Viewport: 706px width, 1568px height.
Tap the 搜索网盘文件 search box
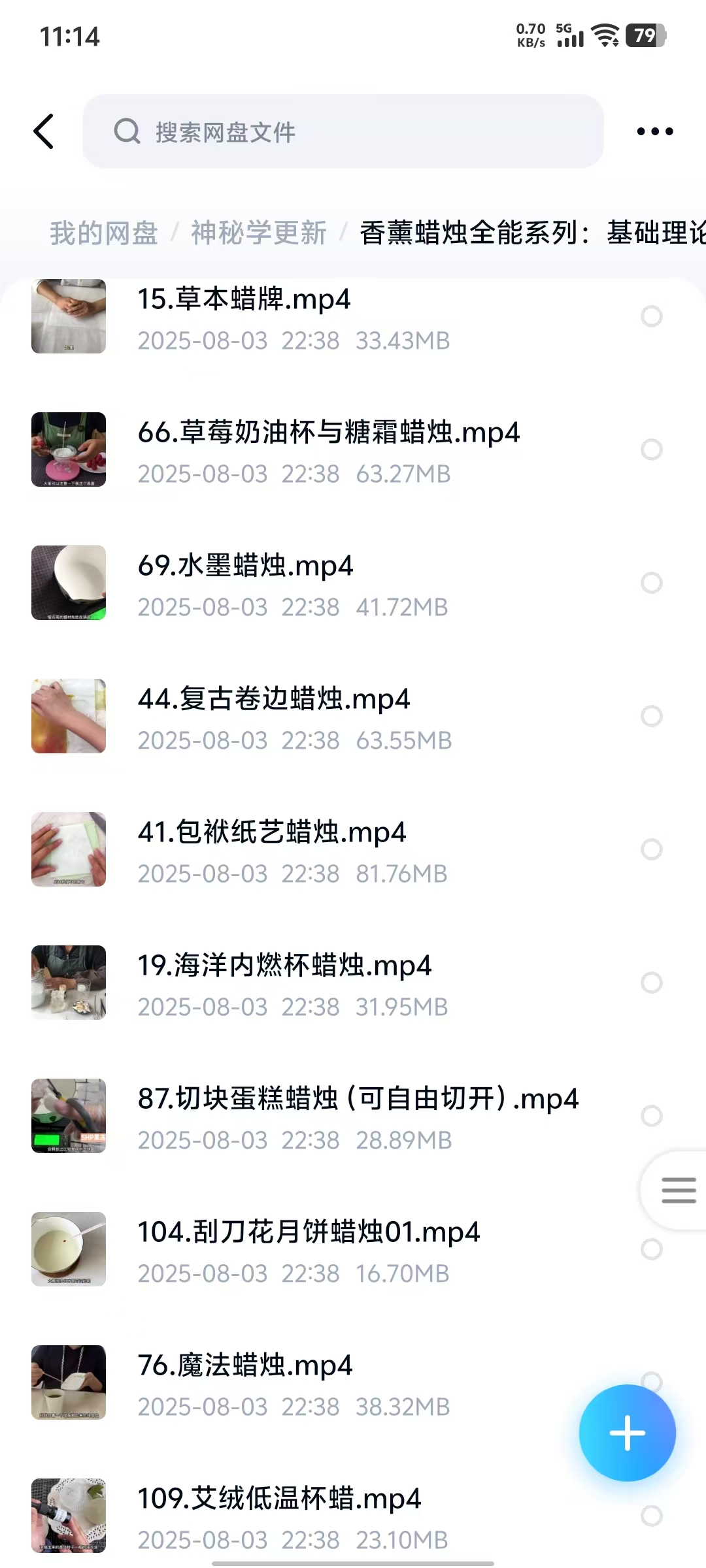pos(343,131)
